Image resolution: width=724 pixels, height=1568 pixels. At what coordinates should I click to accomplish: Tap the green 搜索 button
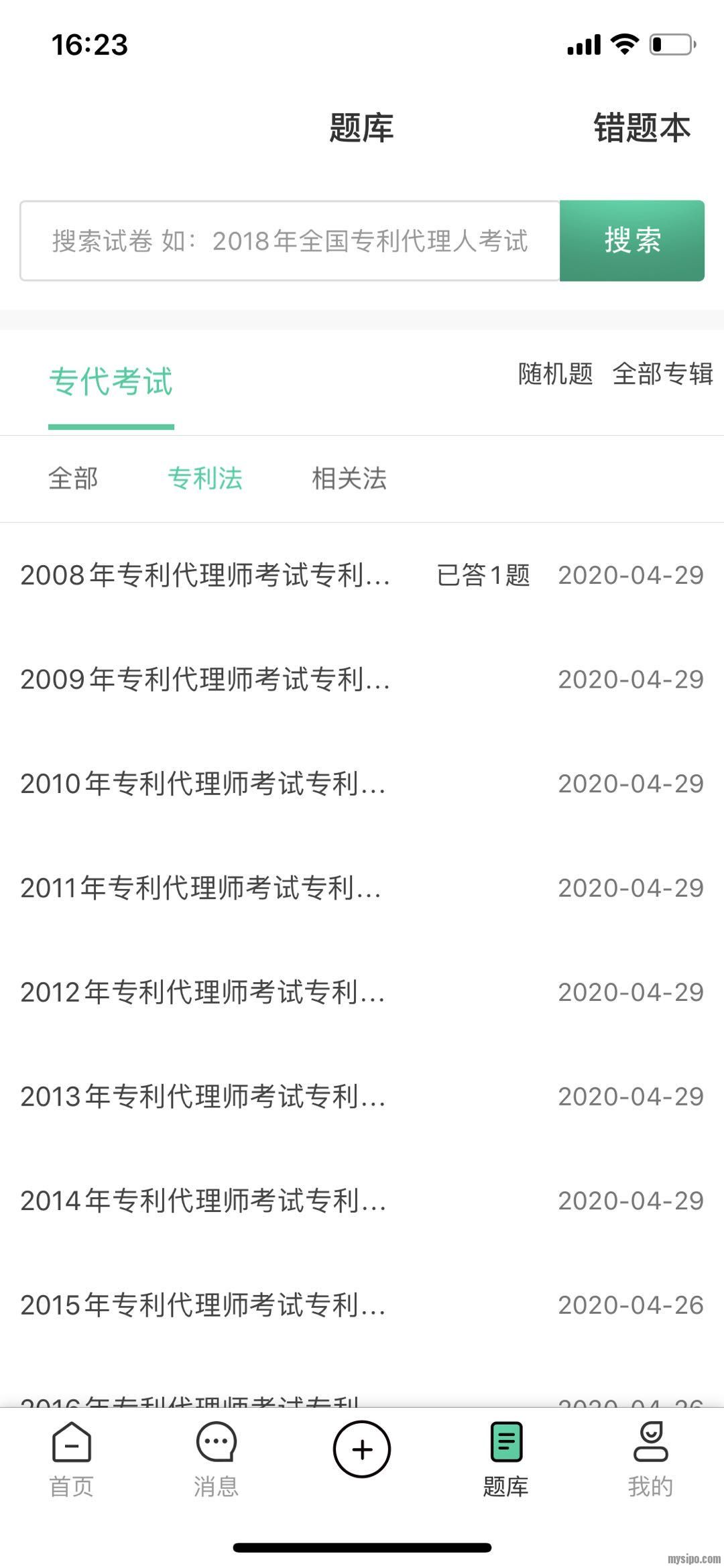click(632, 241)
